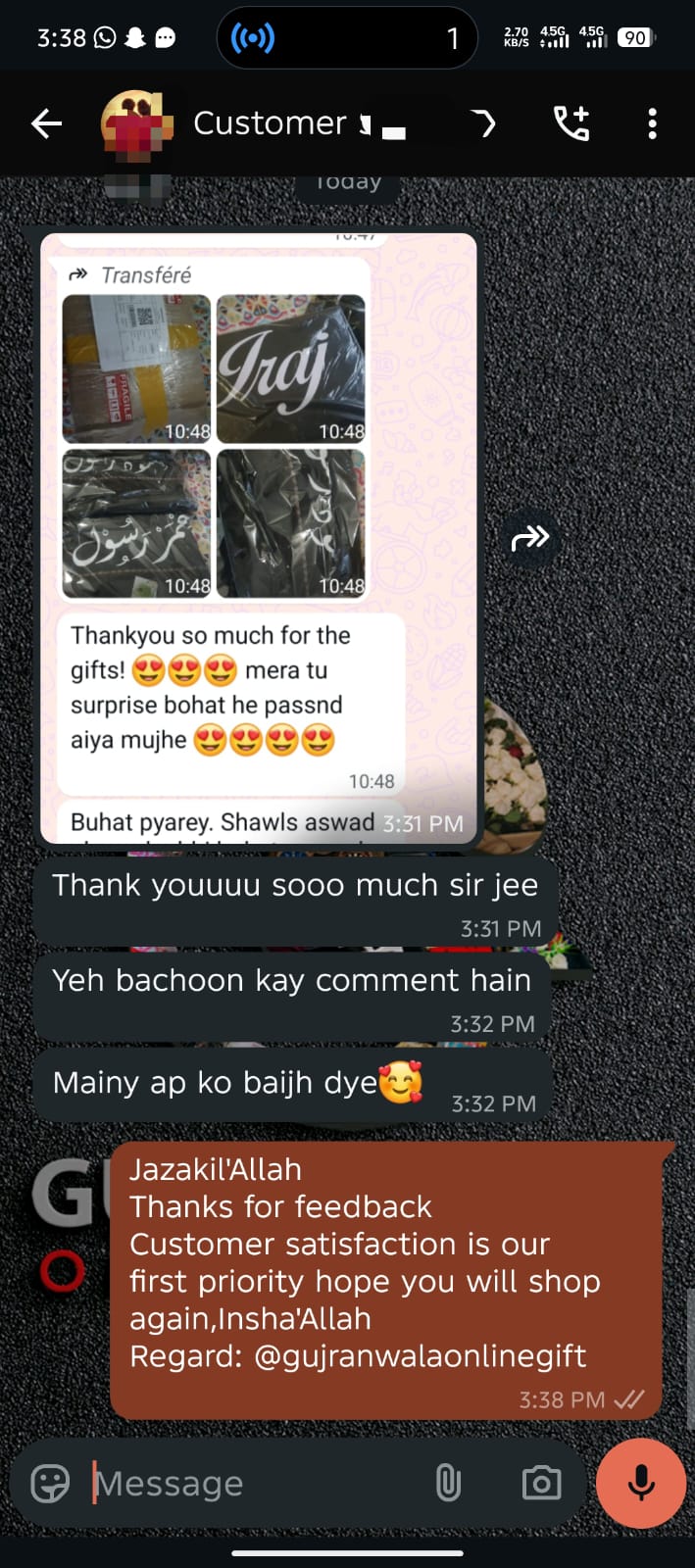Open the camera to take a photo
The height and width of the screenshot is (1568, 695).
[541, 1483]
